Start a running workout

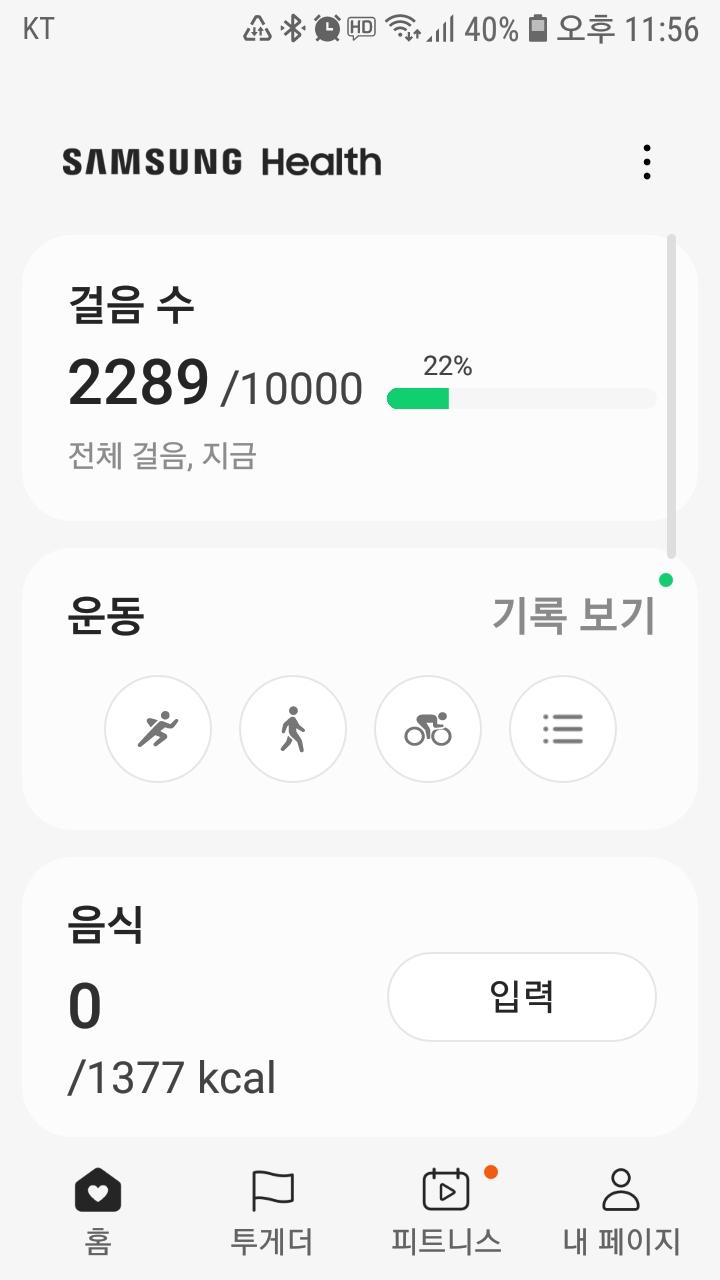point(158,730)
